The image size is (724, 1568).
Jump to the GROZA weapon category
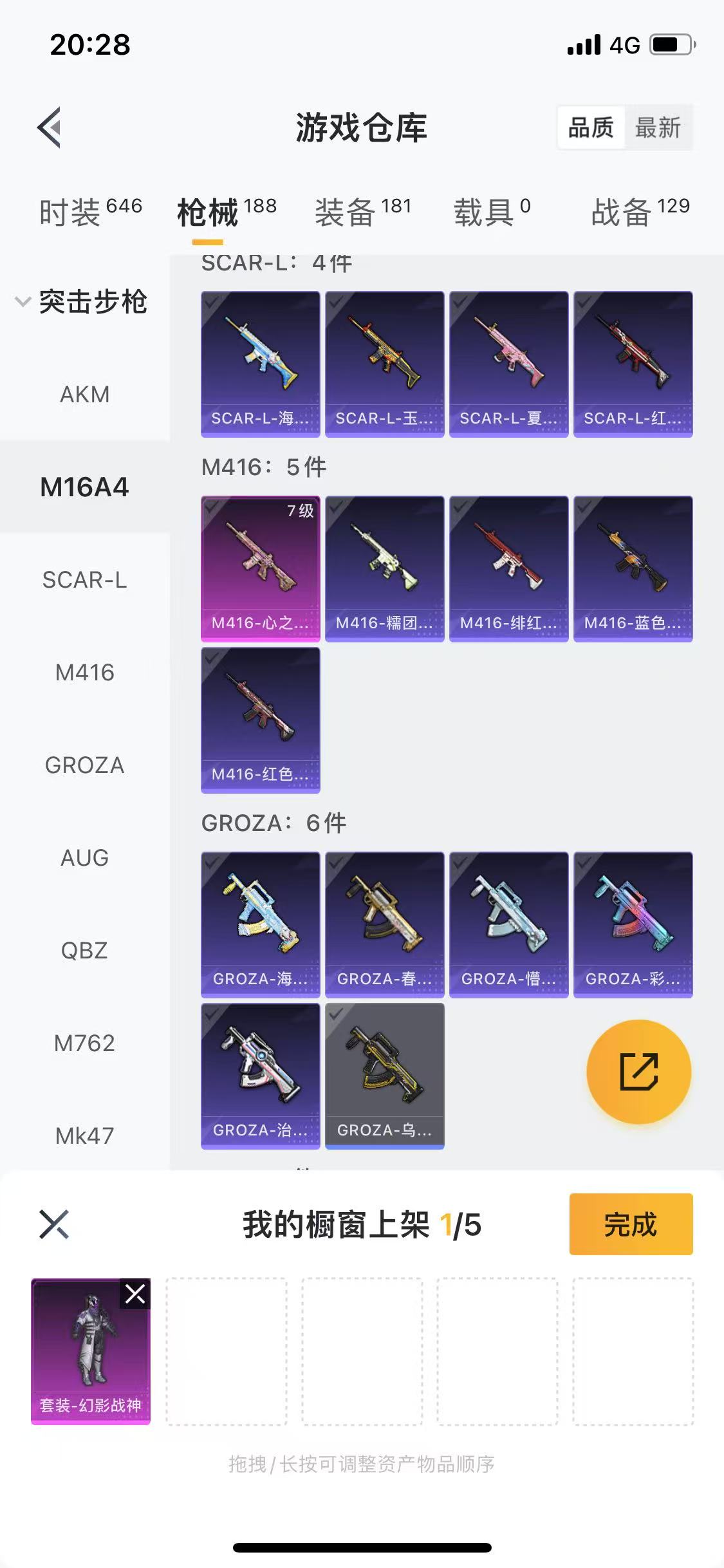click(x=85, y=765)
